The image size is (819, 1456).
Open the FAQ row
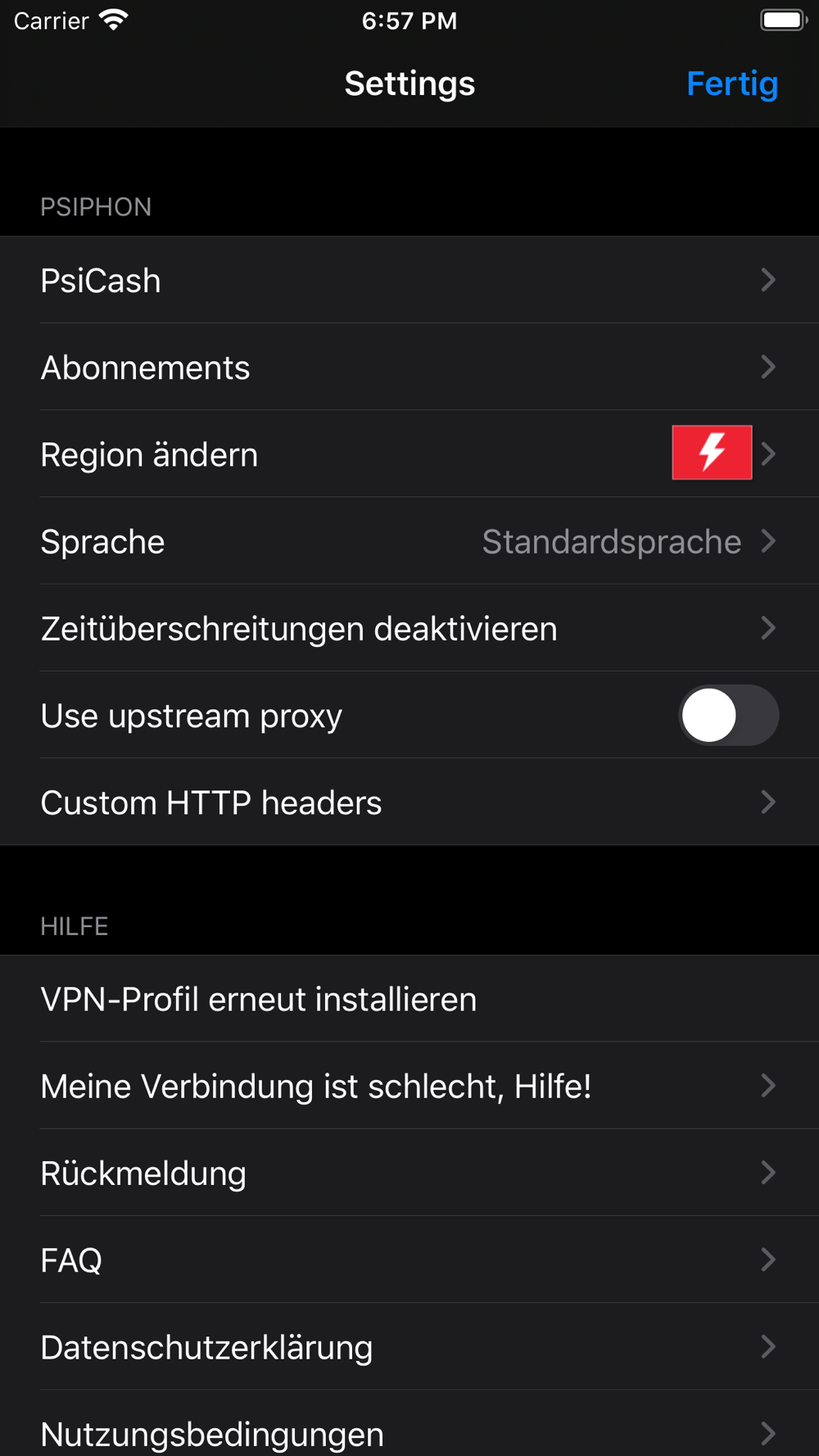[409, 1259]
